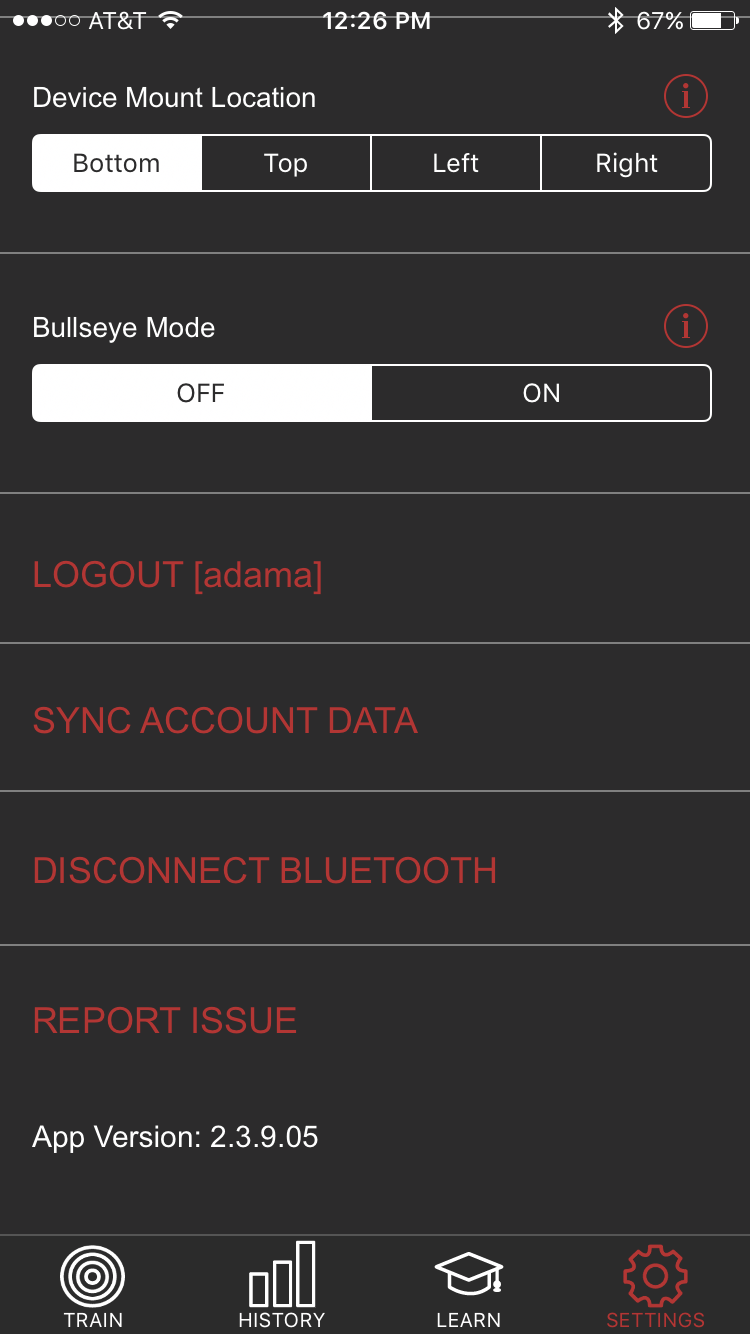Disconnect Bluetooth

265,870
